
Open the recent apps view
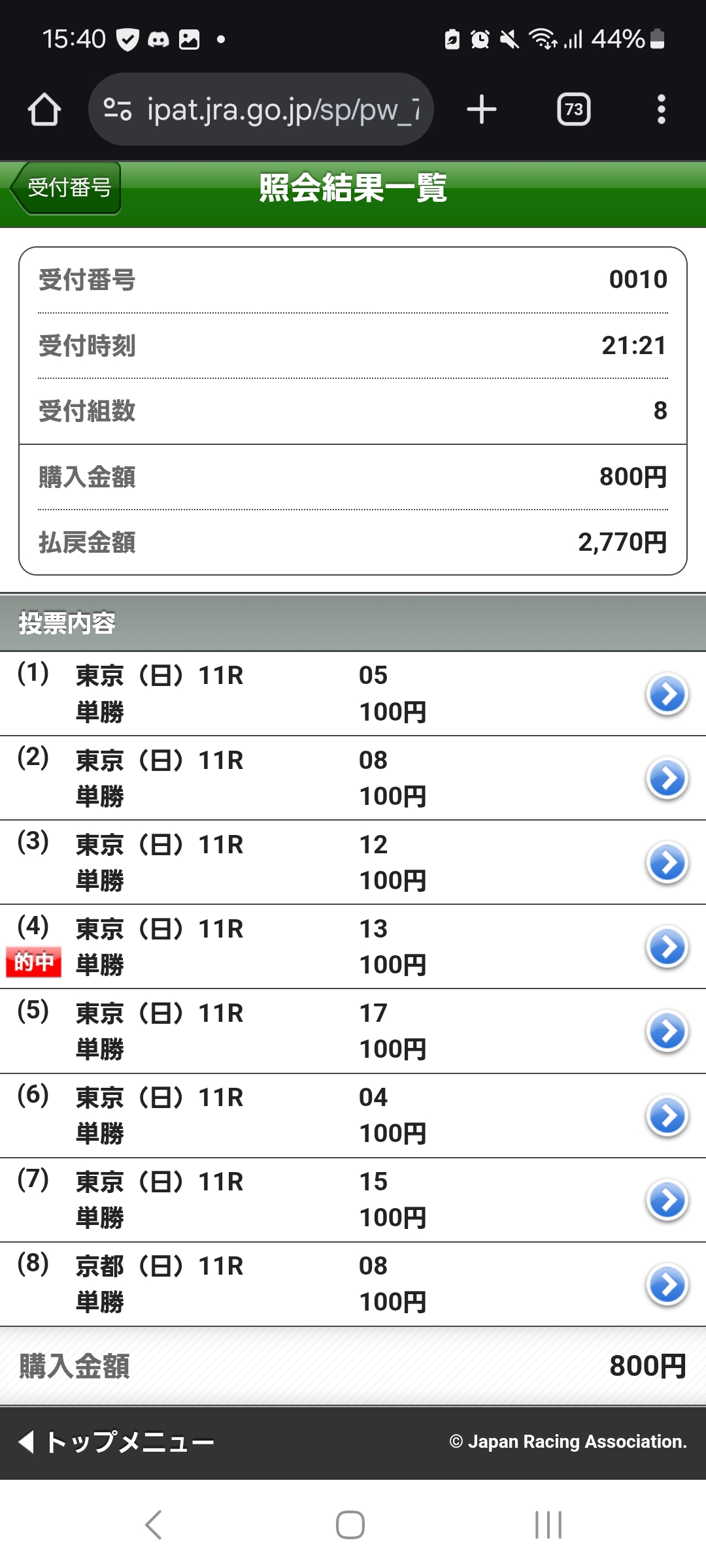coord(548,1525)
